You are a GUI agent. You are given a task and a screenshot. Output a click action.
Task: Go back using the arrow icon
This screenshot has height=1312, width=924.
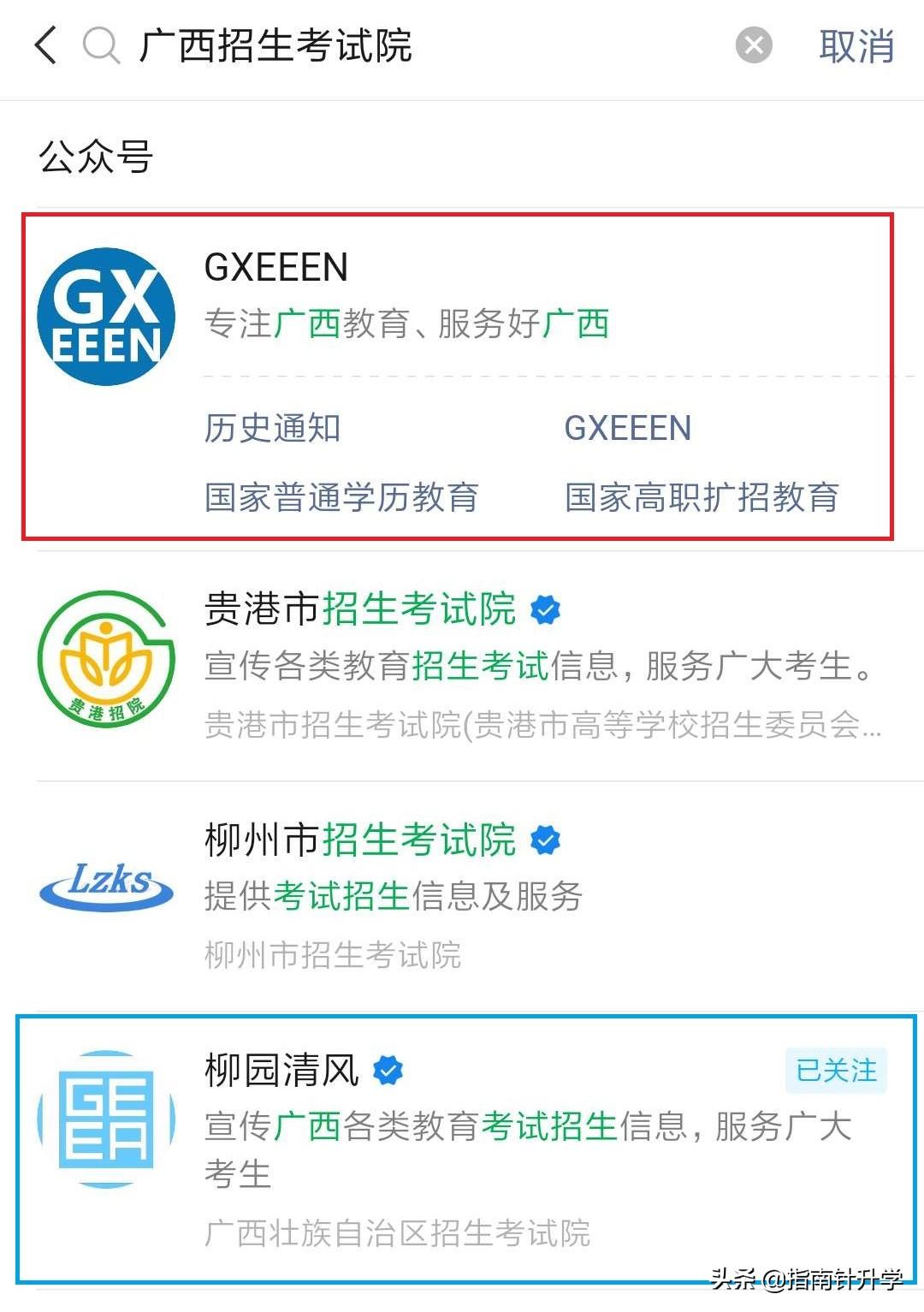pyautogui.click(x=46, y=45)
